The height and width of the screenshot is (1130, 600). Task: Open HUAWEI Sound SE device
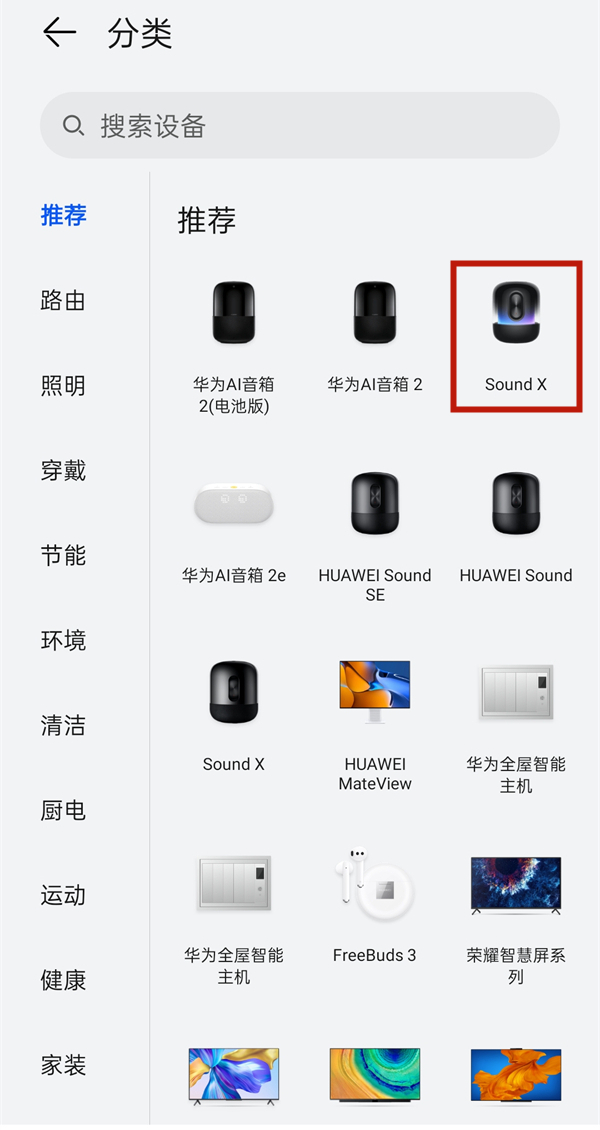coord(375,537)
